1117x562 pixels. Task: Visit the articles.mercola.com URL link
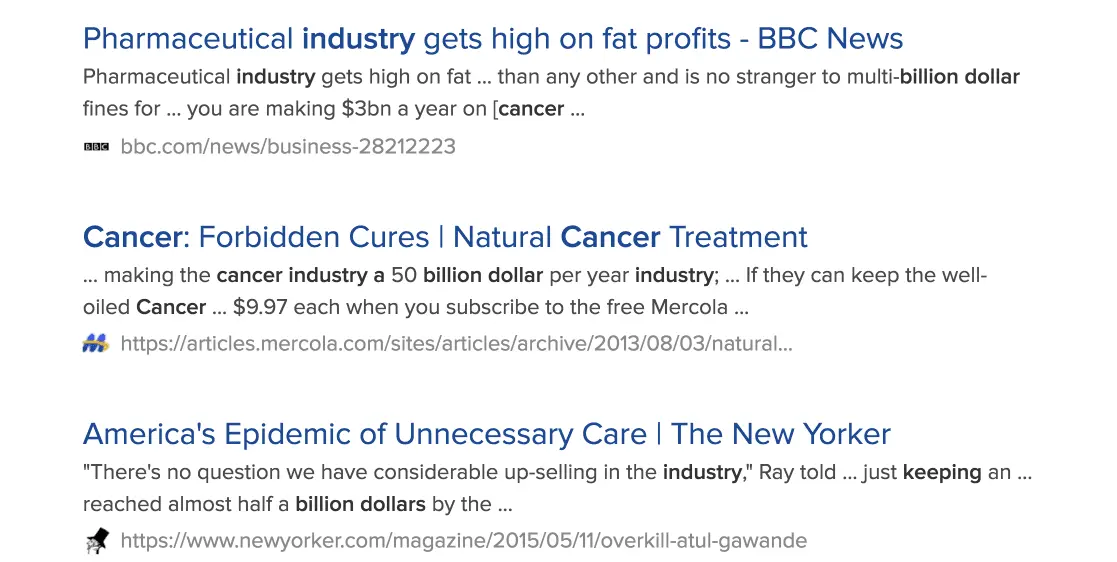tap(456, 344)
